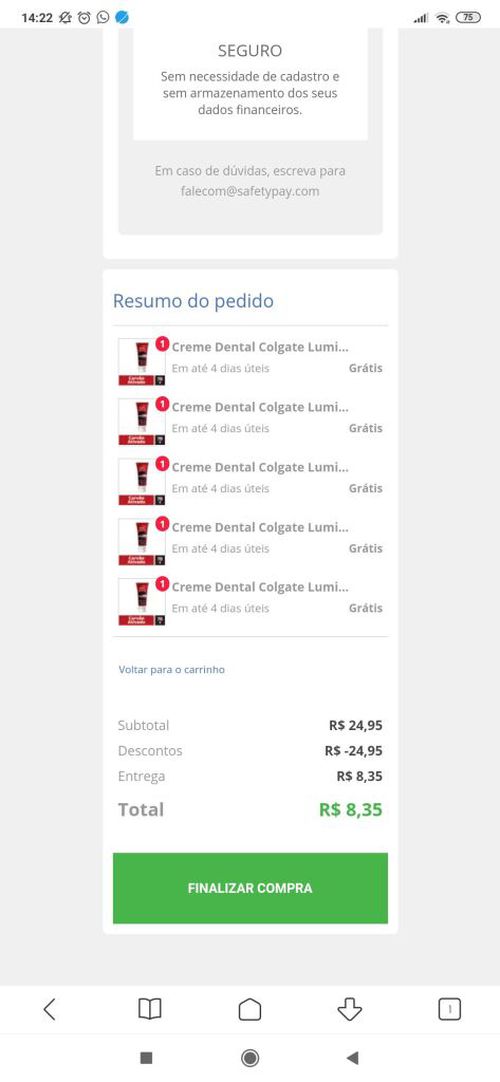Tap the system home circle button
Viewport: 500px width, 1082px height.
click(250, 1057)
